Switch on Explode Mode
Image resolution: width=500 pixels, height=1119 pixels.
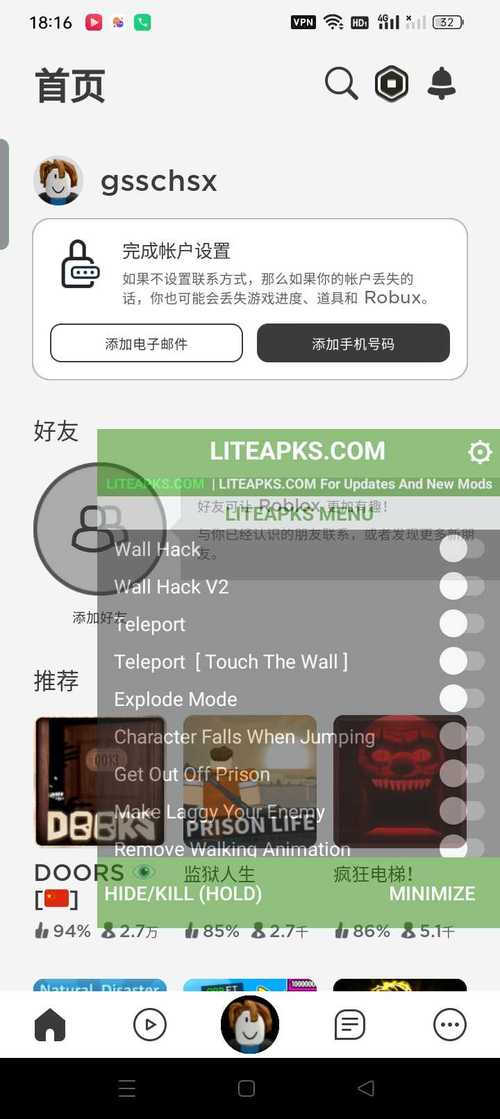pos(462,699)
